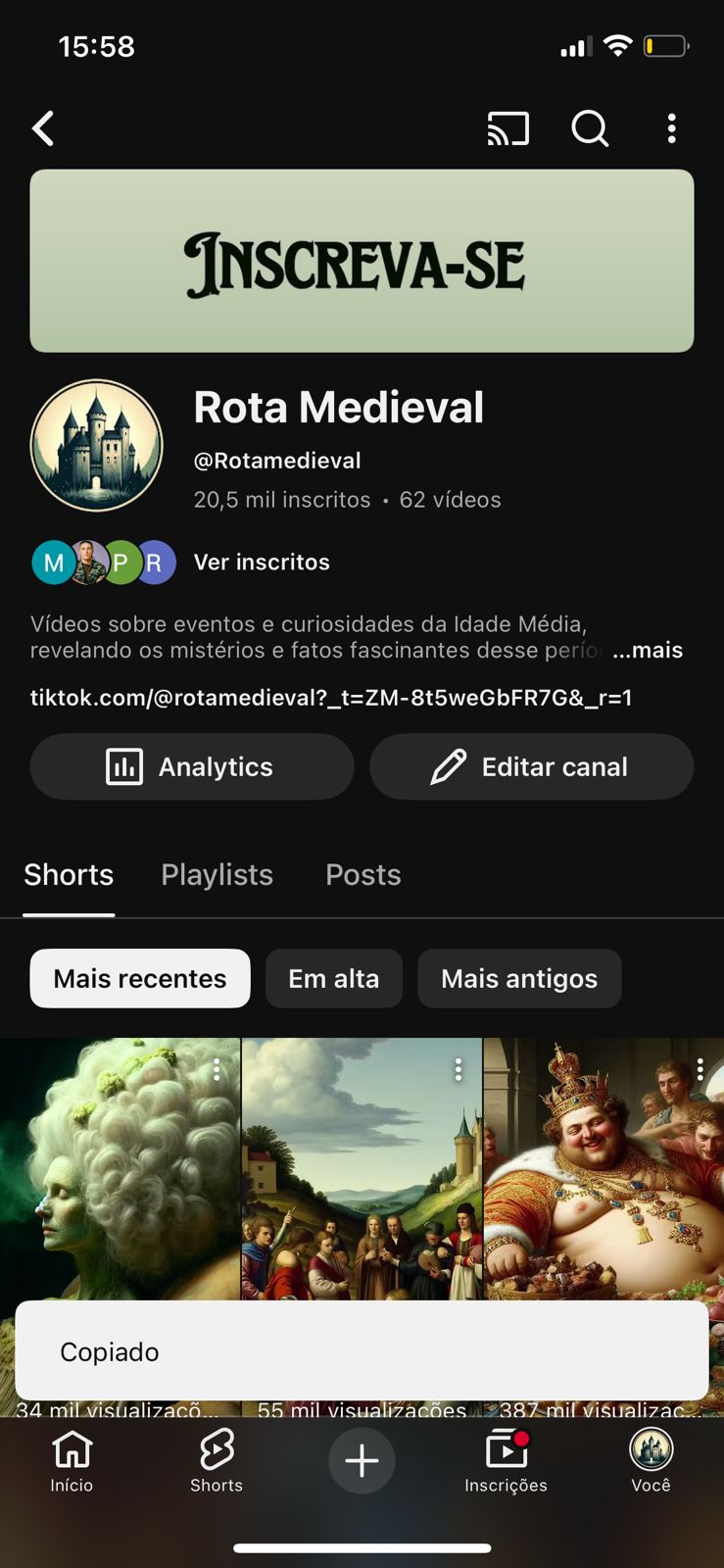724x1568 pixels.
Task: Open the short with 387 mil views
Action: pyautogui.click(x=603, y=1176)
